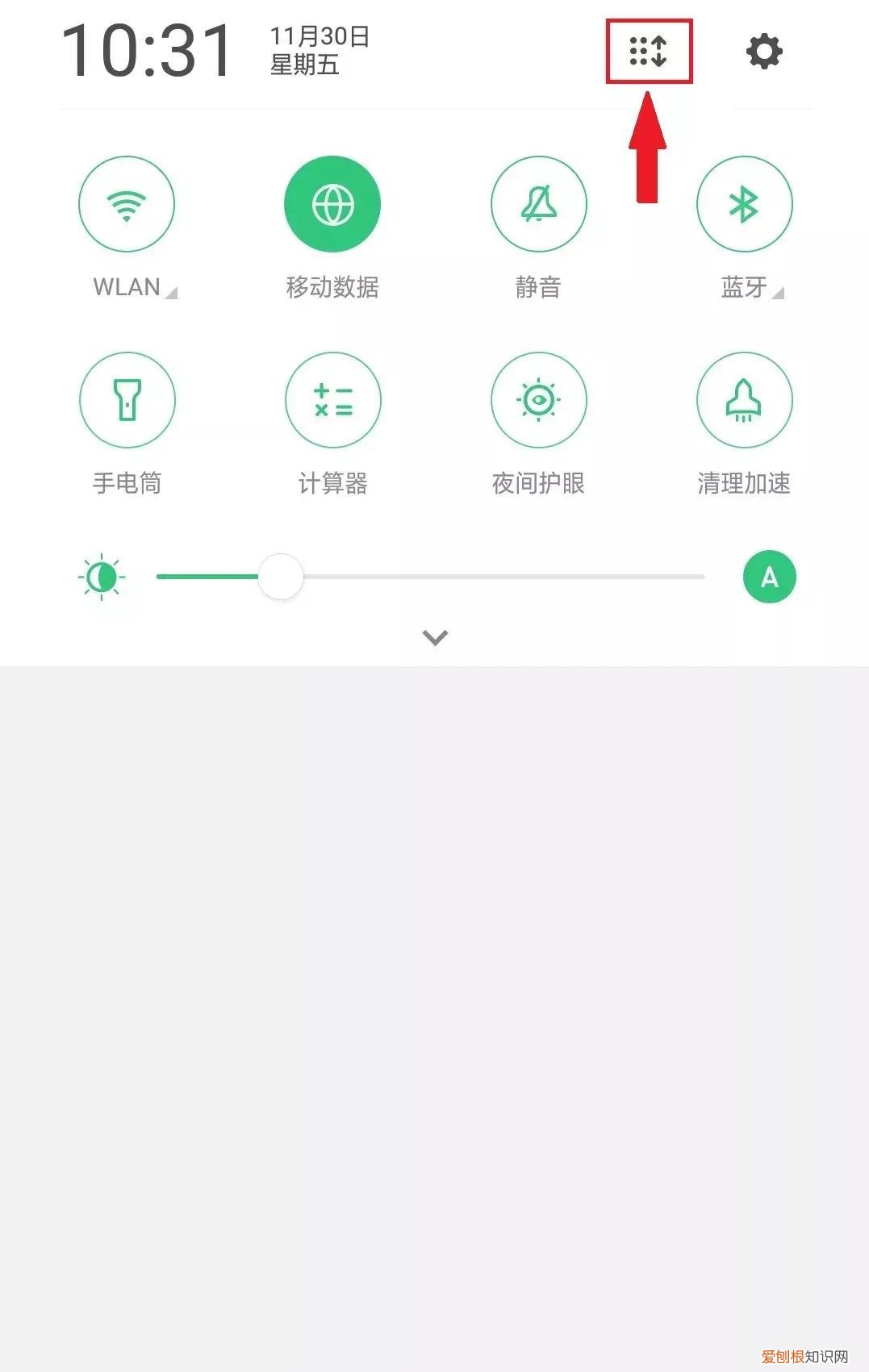Tap the WLAN icon
This screenshot has height=1372, width=869.
pyautogui.click(x=127, y=204)
